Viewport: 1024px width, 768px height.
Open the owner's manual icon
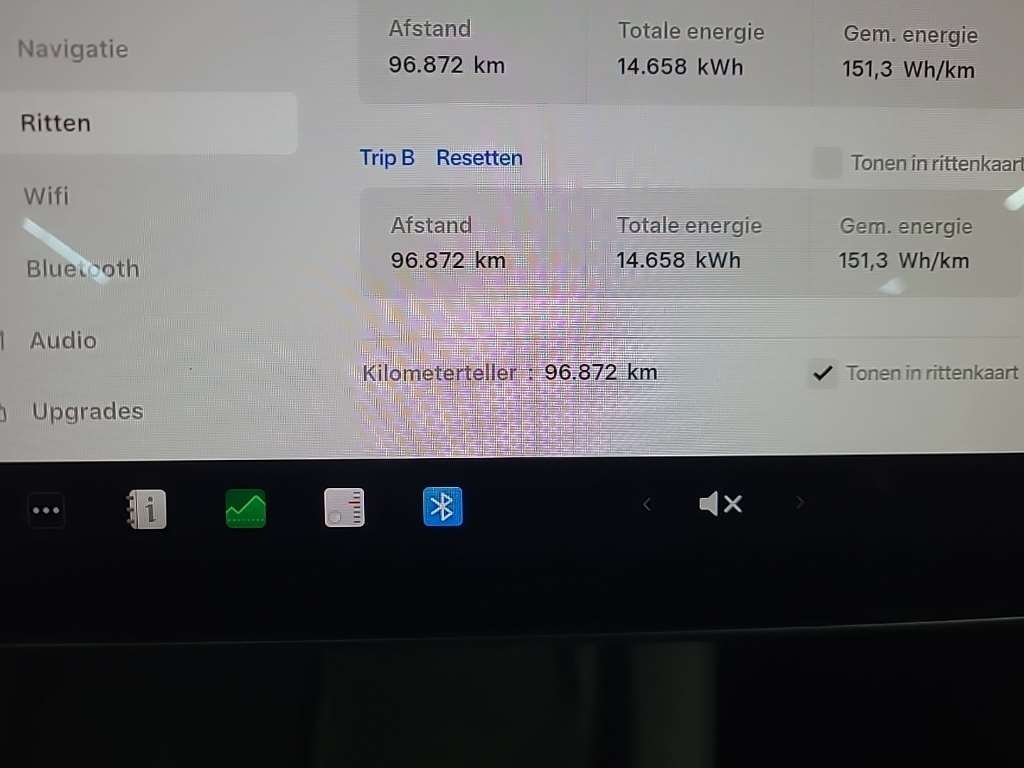147,509
